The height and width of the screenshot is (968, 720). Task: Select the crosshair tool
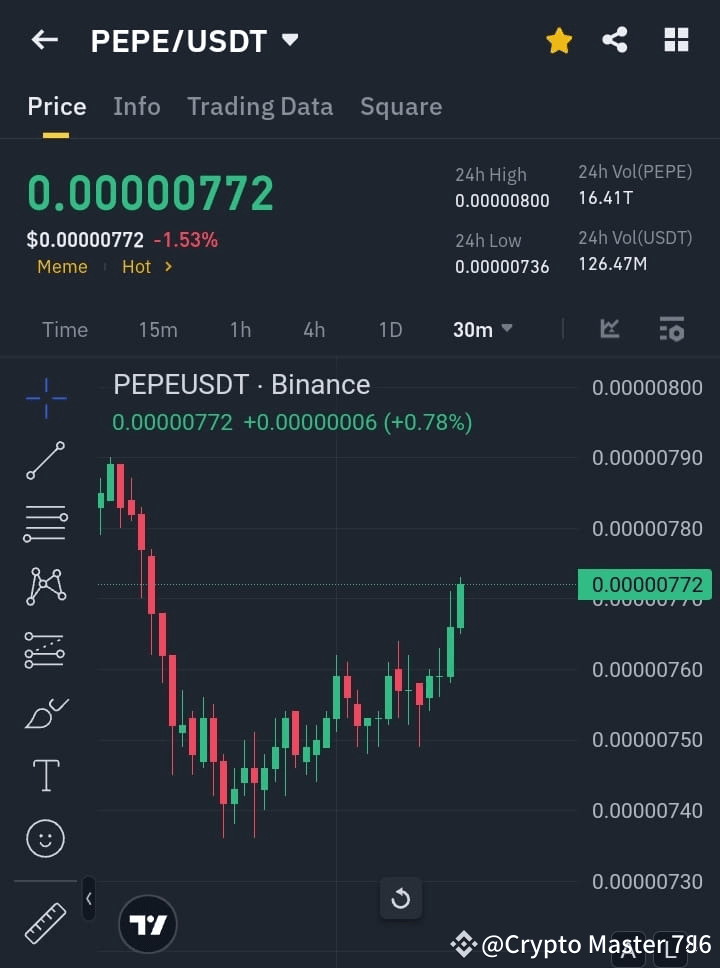44,399
